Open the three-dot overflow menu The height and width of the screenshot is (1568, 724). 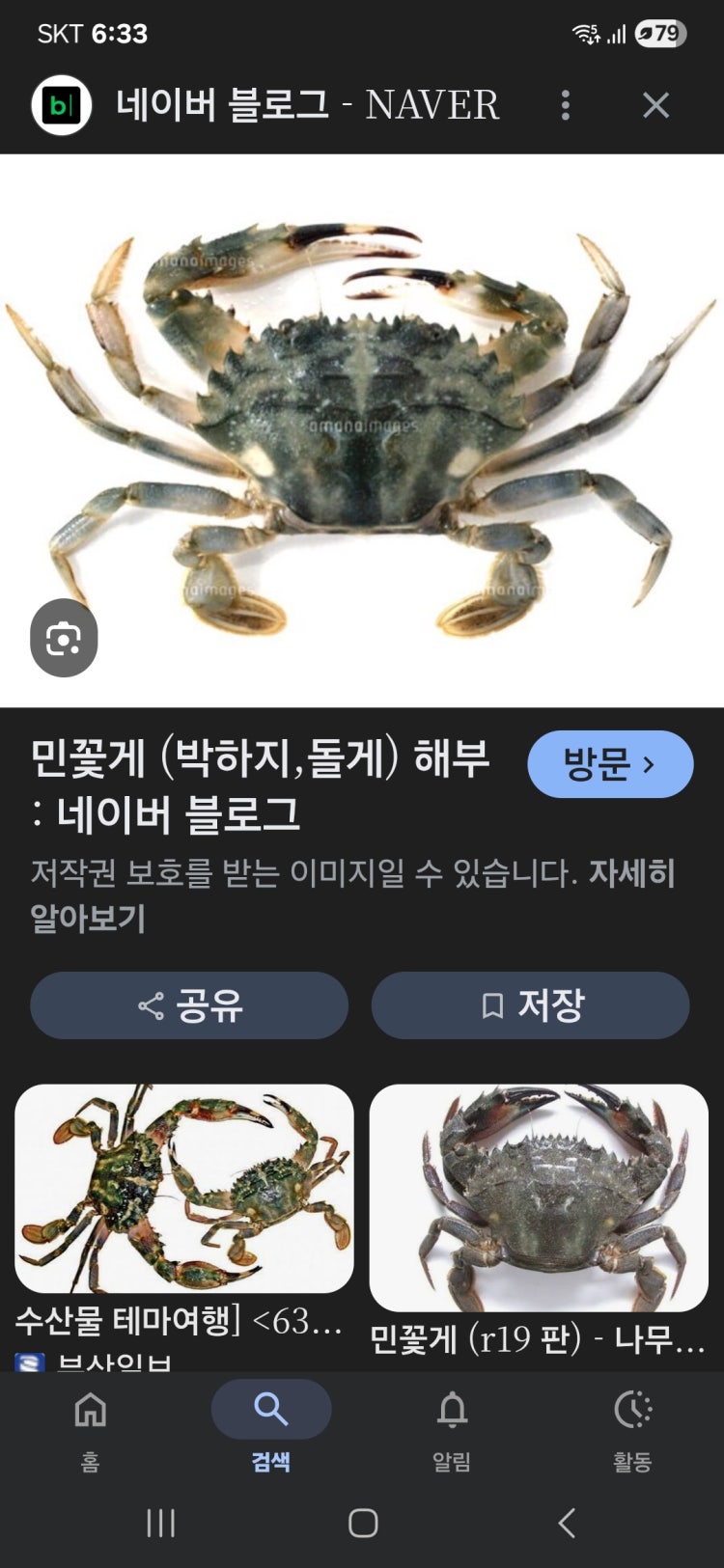(565, 104)
